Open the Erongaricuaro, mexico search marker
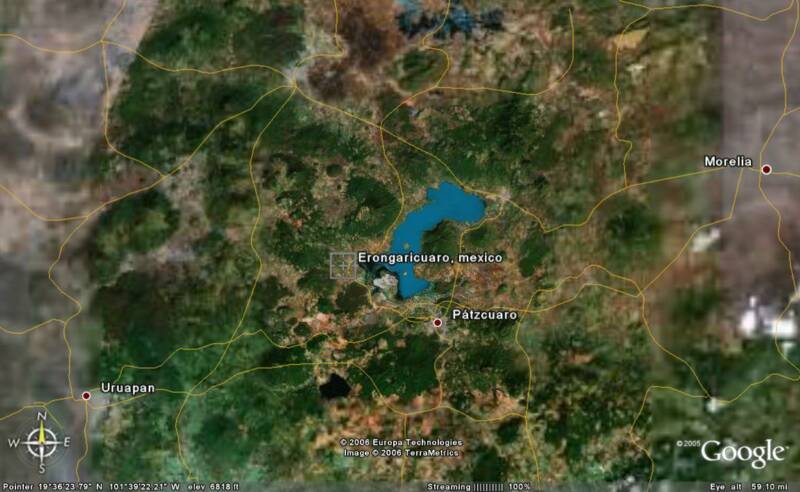800x492 pixels. click(x=343, y=266)
